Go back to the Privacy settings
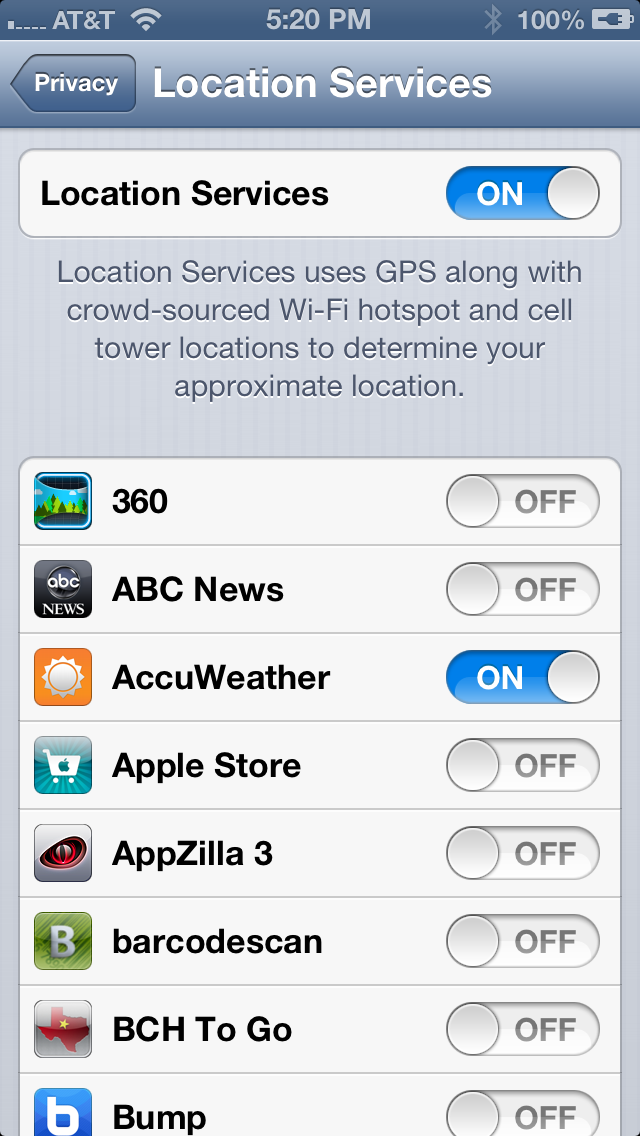Image resolution: width=640 pixels, height=1136 pixels. (73, 83)
